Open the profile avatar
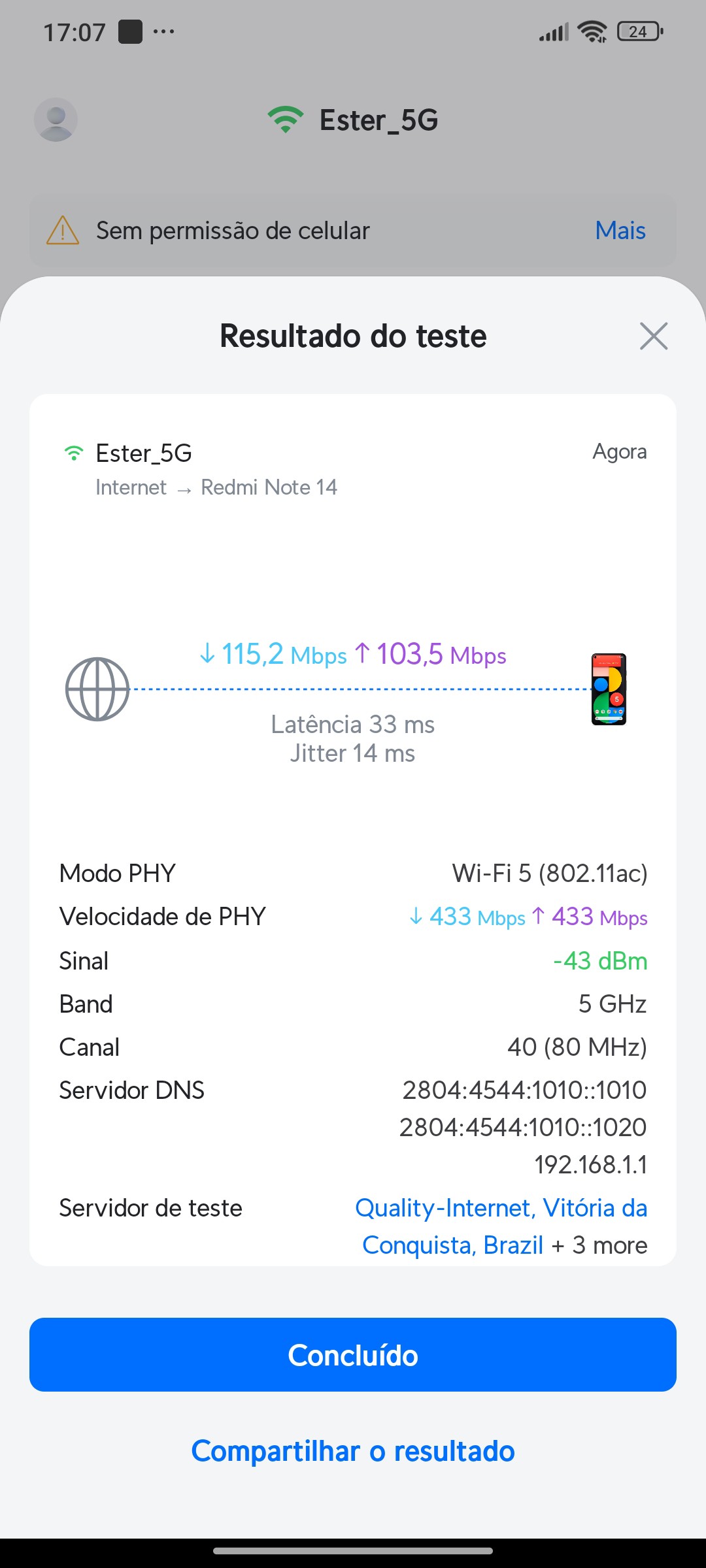 pos(56,120)
